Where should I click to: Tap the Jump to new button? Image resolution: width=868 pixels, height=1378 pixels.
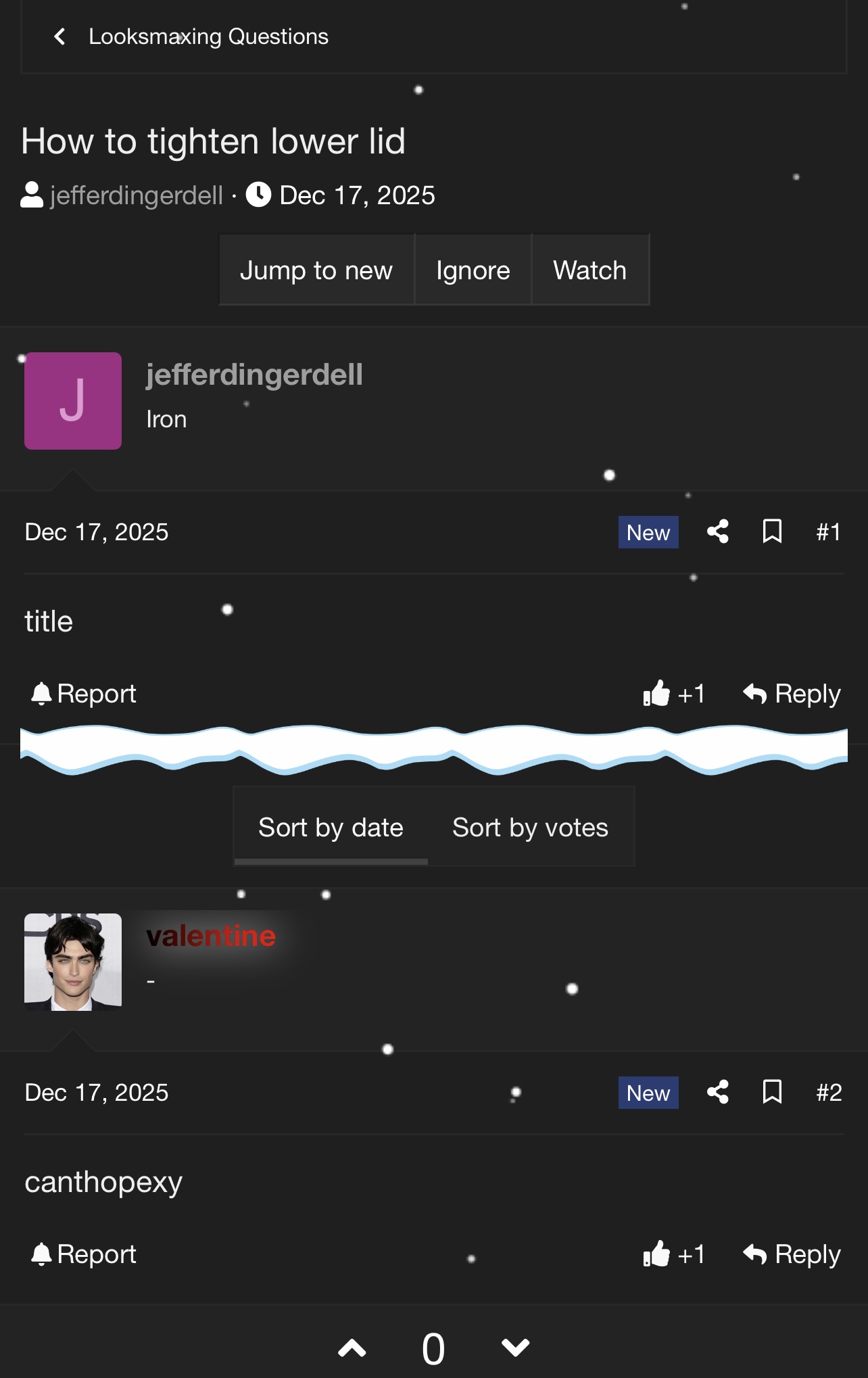[x=316, y=270]
